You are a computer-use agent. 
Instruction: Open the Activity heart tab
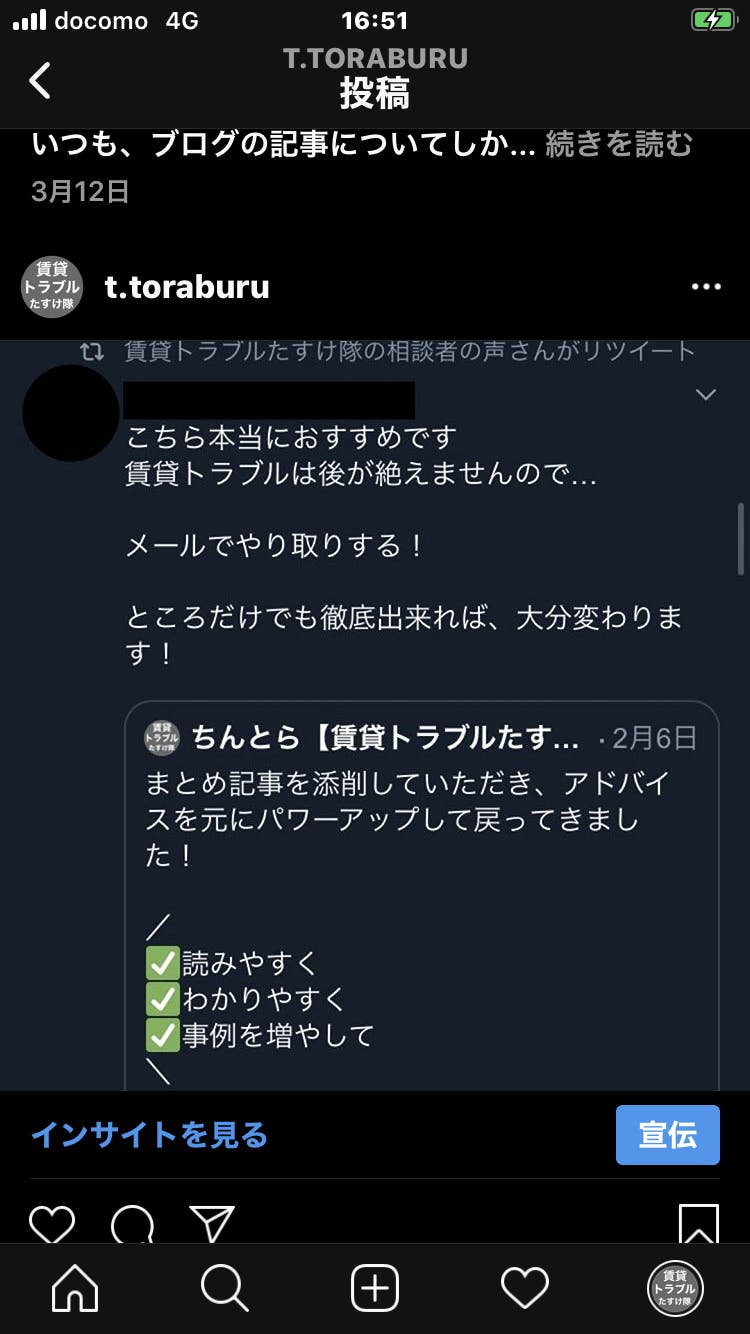click(525, 1289)
